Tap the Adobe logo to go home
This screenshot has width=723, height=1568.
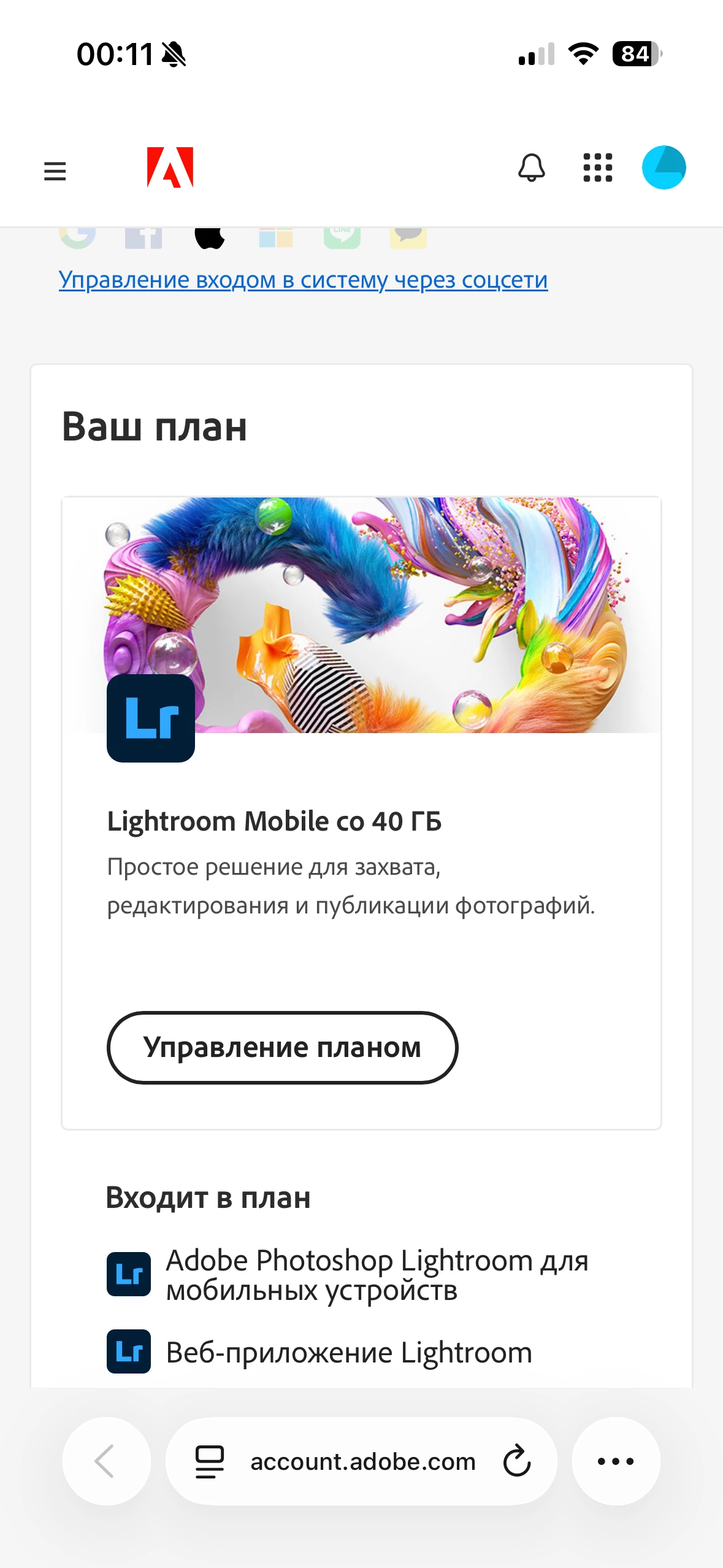pyautogui.click(x=170, y=167)
